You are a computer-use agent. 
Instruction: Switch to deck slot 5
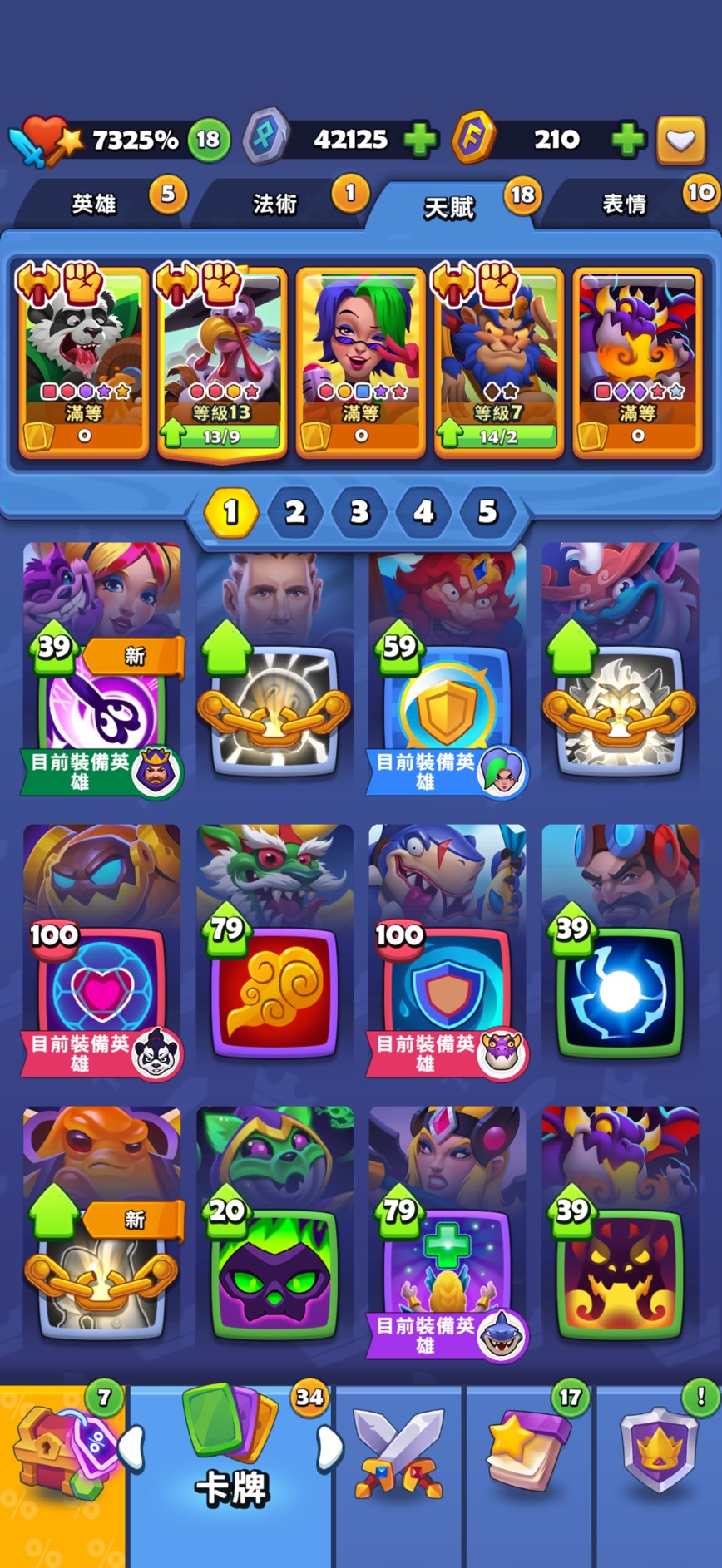click(487, 512)
